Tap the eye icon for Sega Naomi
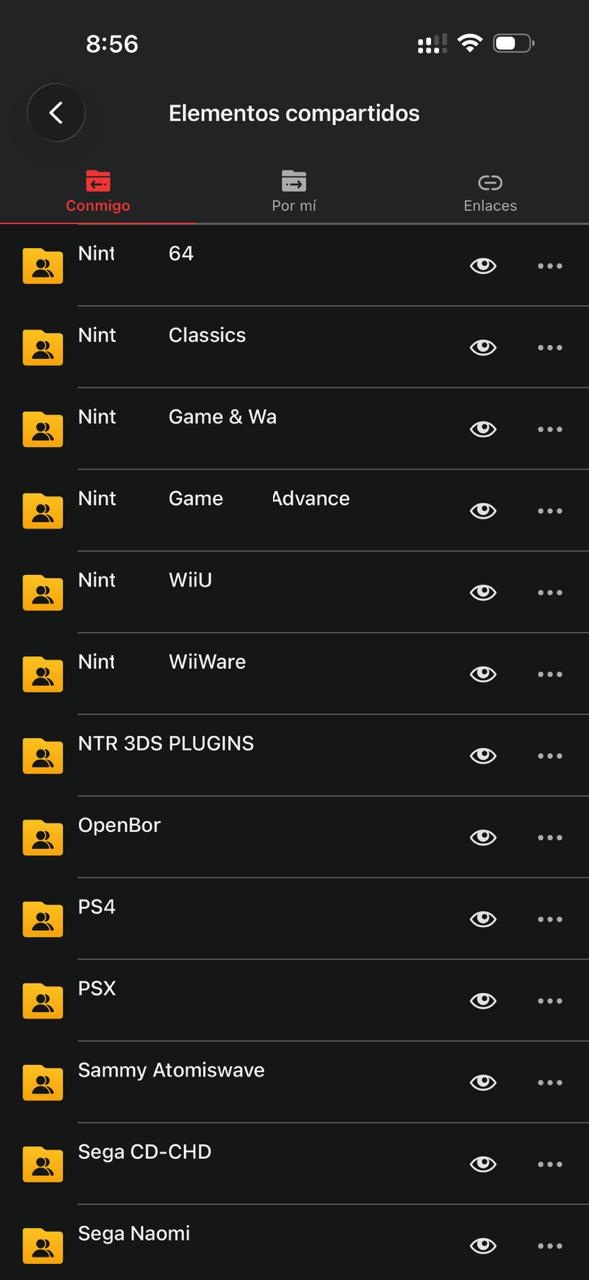The height and width of the screenshot is (1280, 589). tap(483, 1246)
